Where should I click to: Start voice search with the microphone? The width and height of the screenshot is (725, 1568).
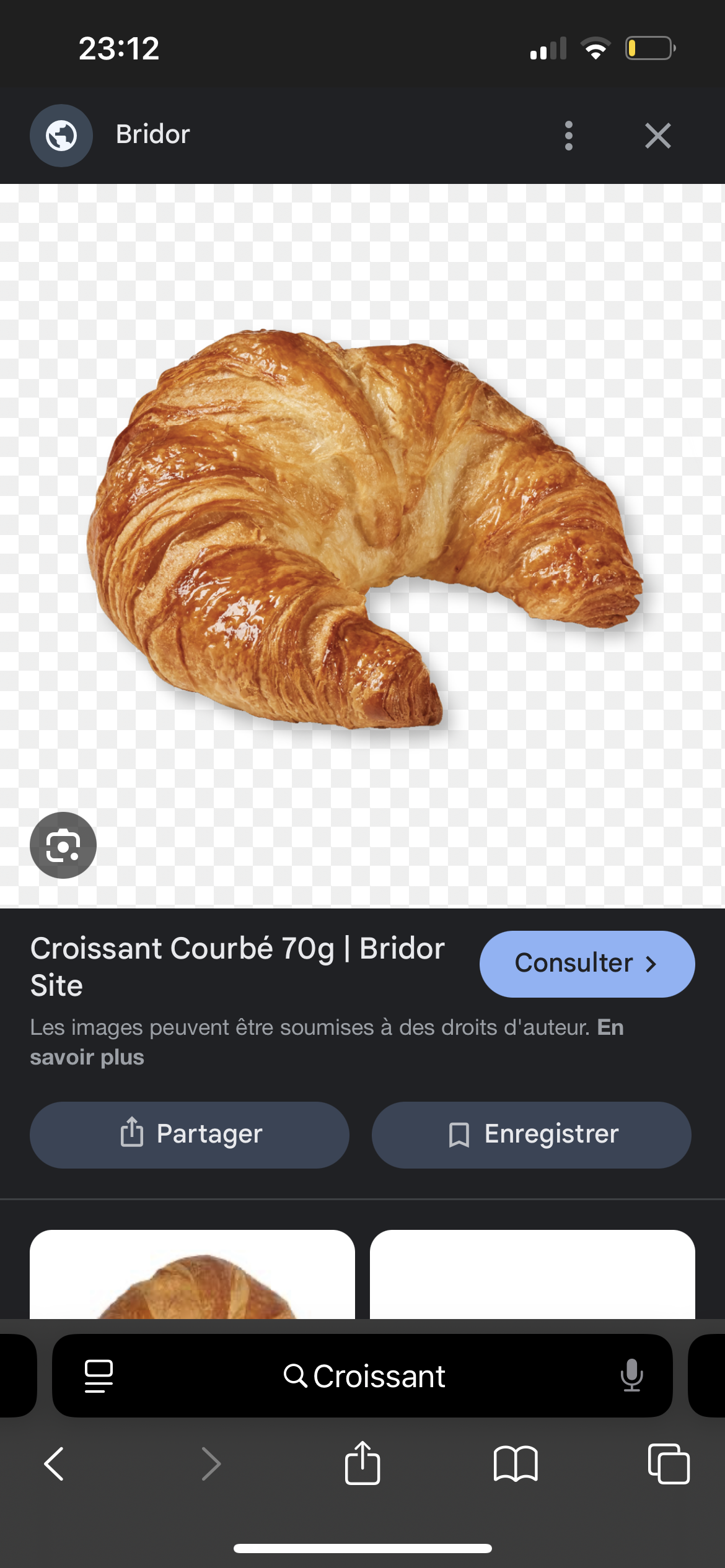click(x=631, y=1376)
